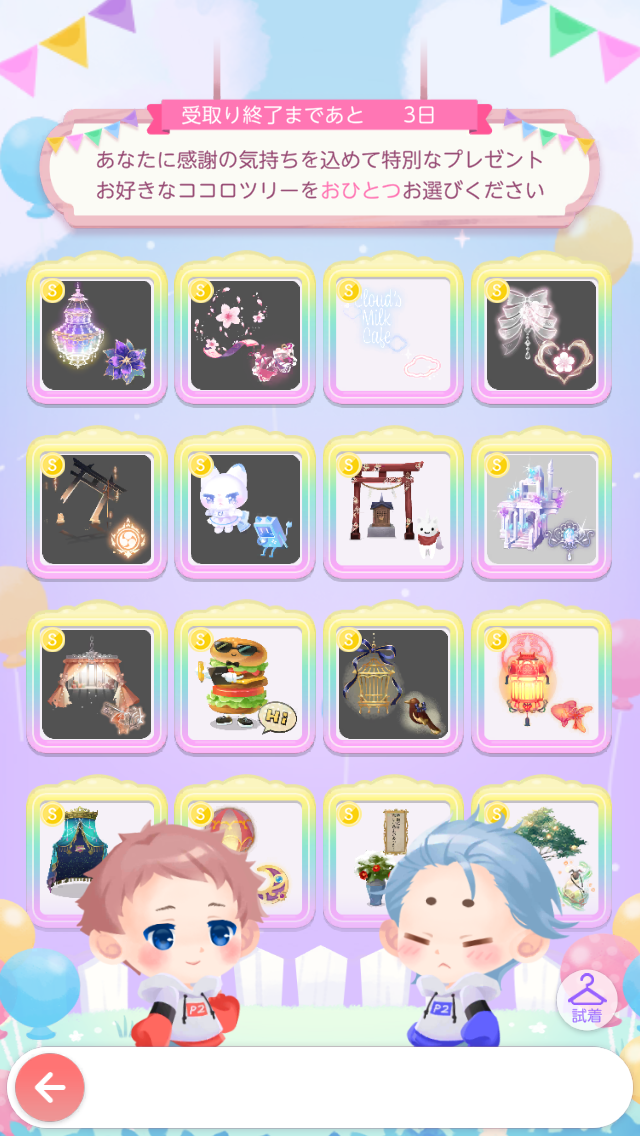Select the white ribbon and heart set
640x1136 pixels.
pyautogui.click(x=541, y=335)
